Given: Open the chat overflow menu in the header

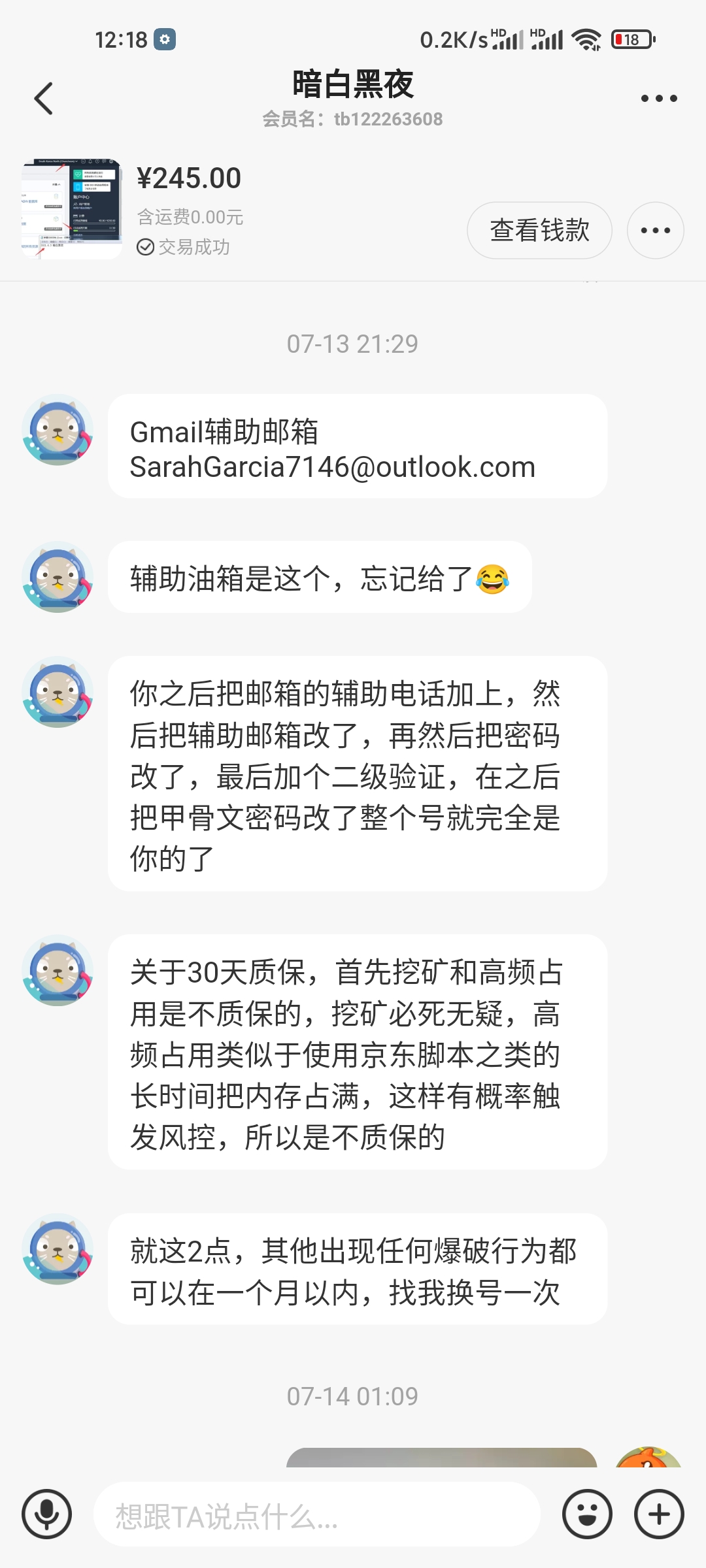Looking at the screenshot, I should pyautogui.click(x=658, y=99).
